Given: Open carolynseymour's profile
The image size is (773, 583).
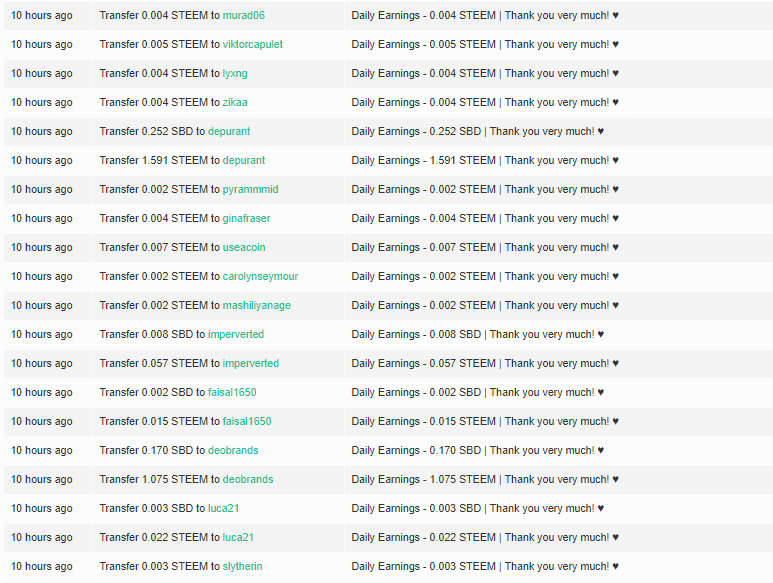Looking at the screenshot, I should pyautogui.click(x=260, y=277).
